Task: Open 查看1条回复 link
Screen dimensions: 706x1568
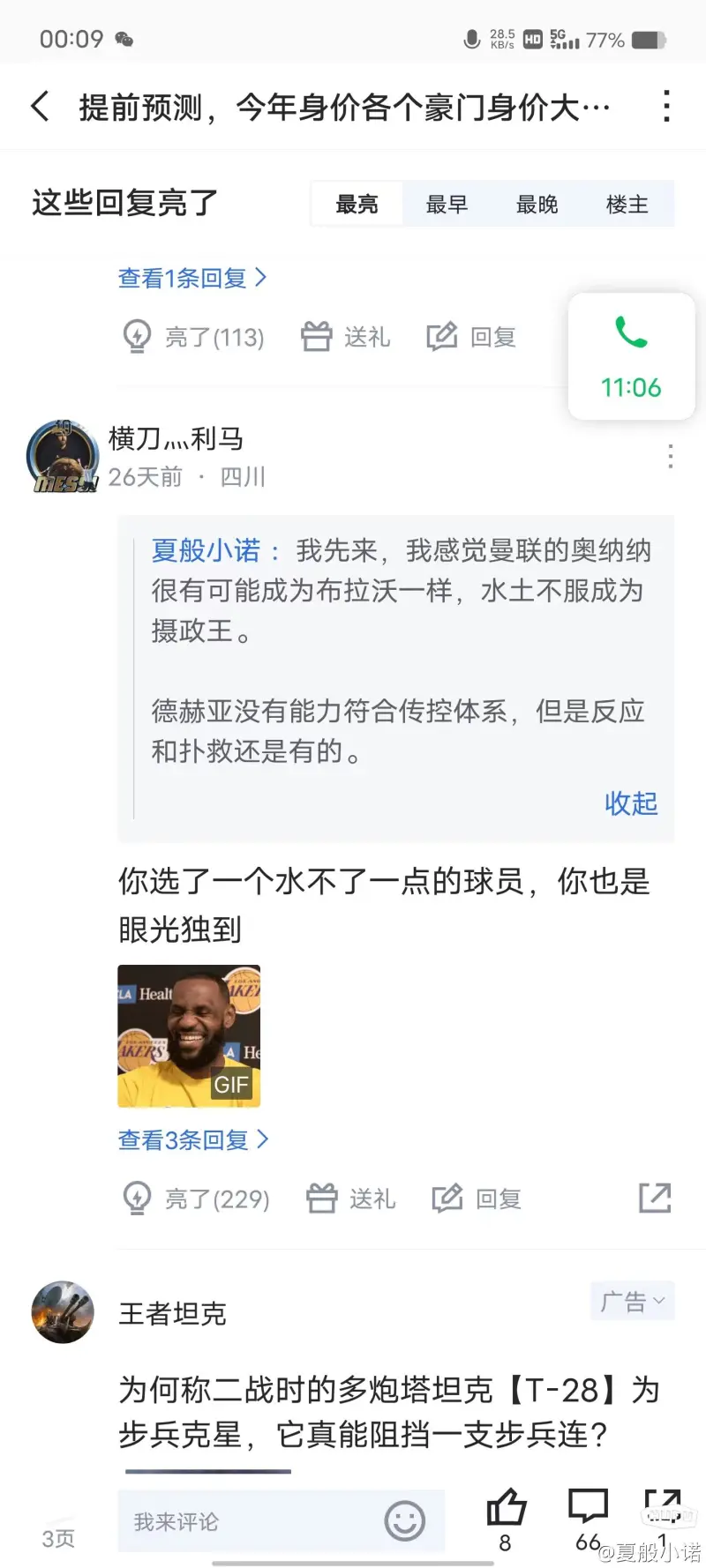Action: pos(192,278)
